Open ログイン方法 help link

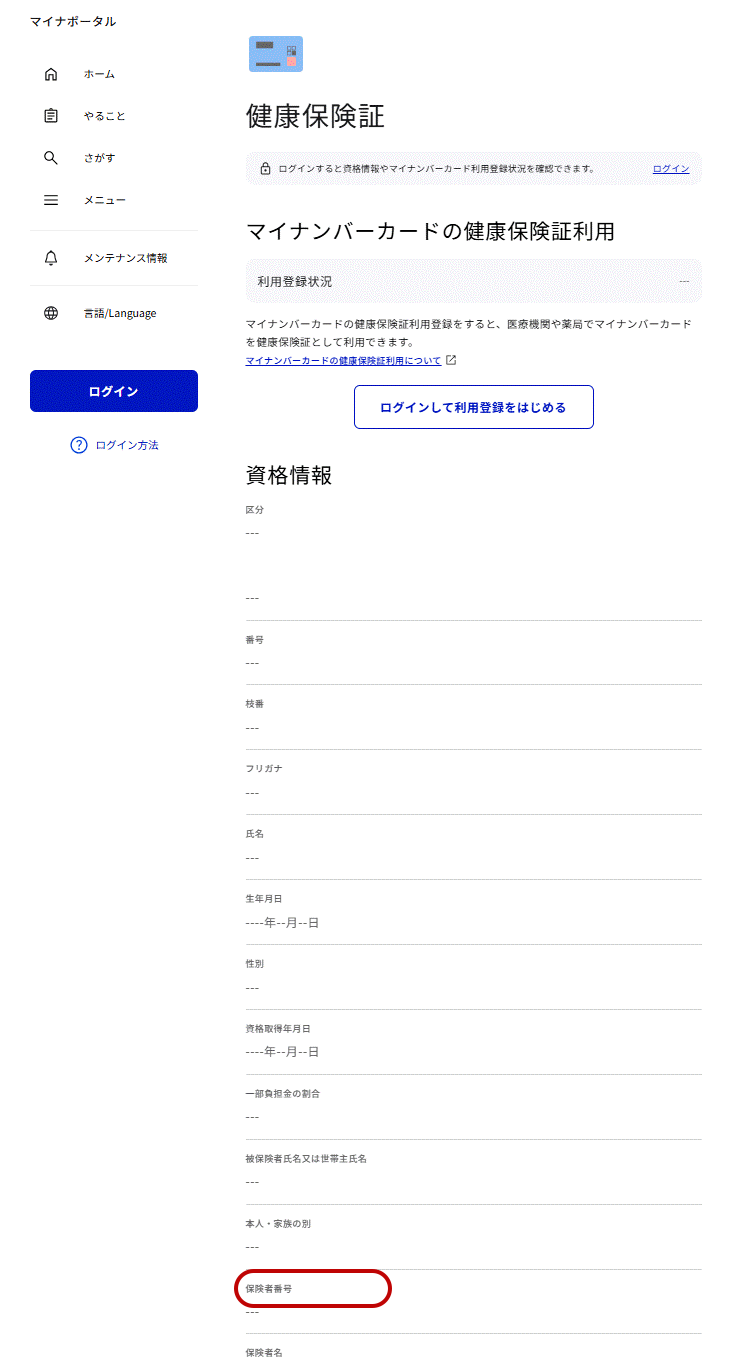click(x=115, y=445)
